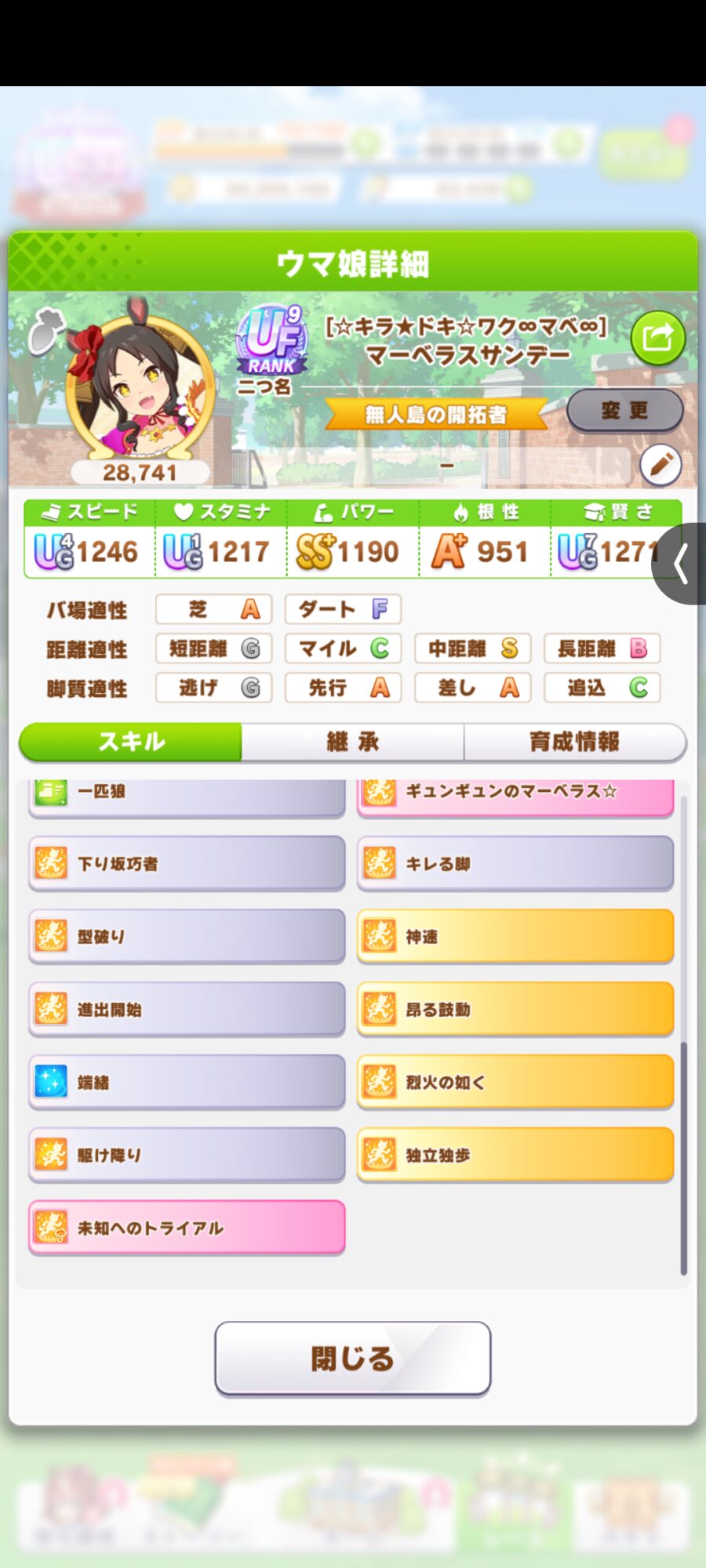Tap the 変更 button
The image size is (706, 1568).
click(624, 410)
